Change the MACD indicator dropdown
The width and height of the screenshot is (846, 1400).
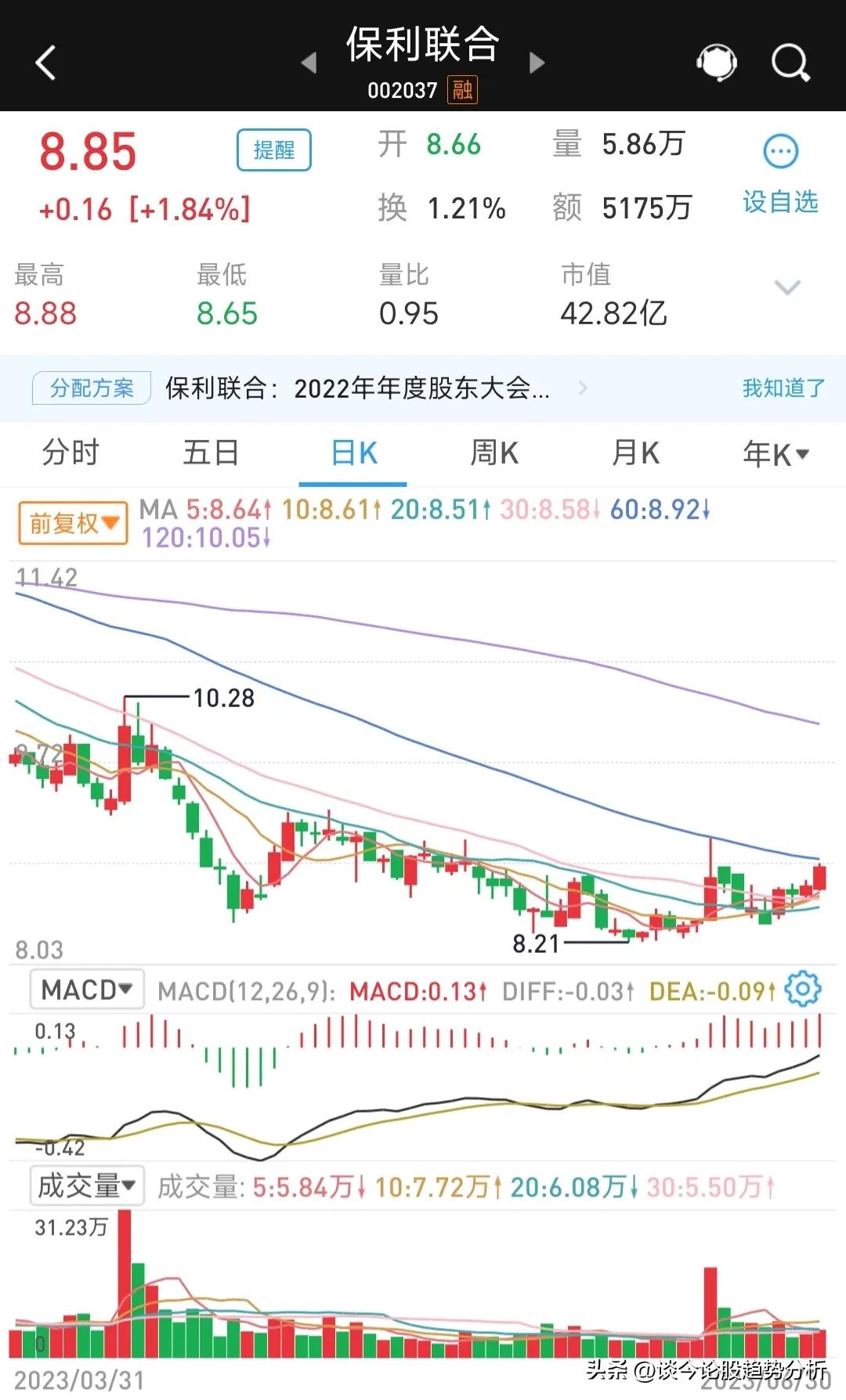86,990
